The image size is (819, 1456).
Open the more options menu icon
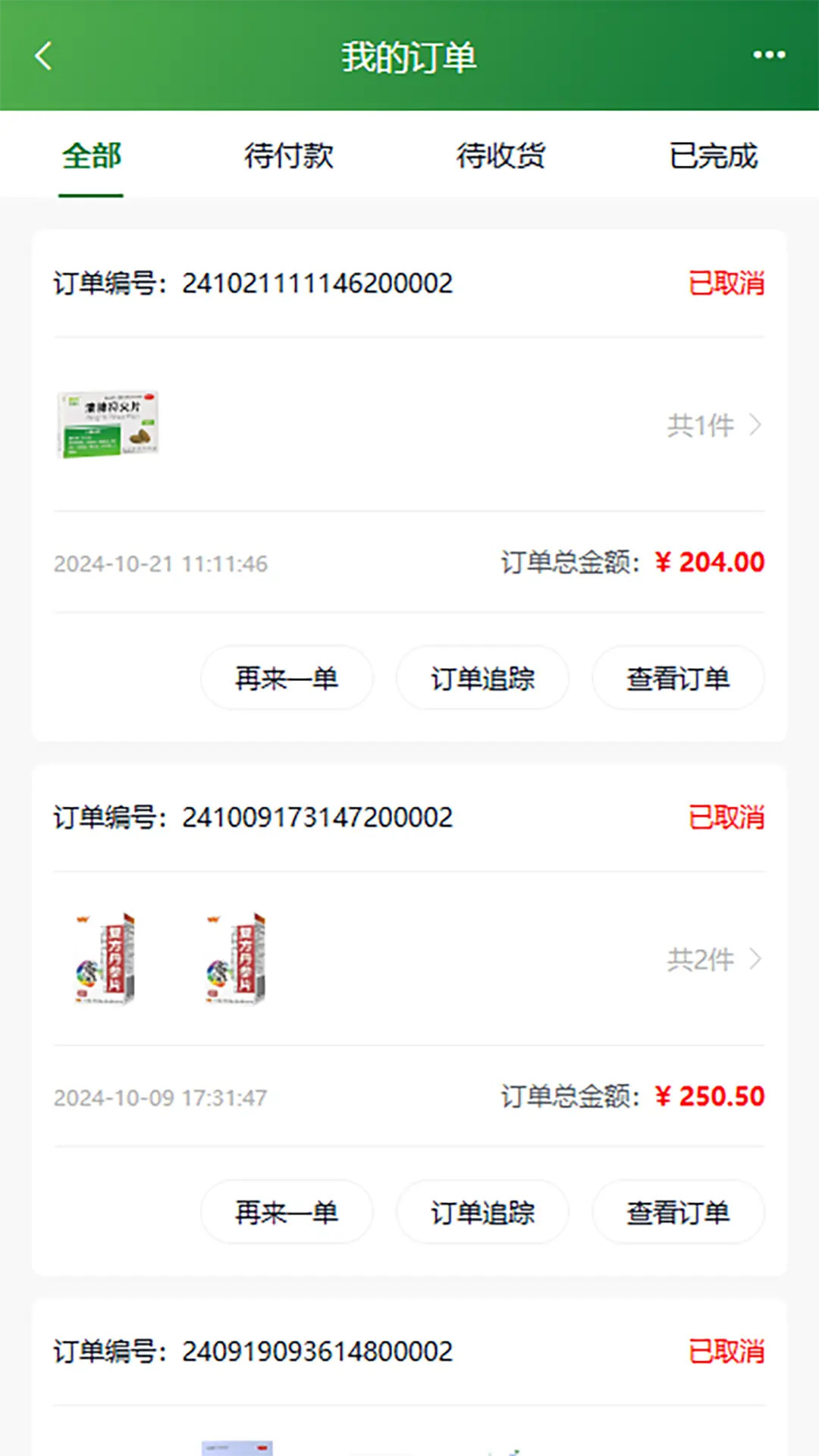(x=769, y=55)
